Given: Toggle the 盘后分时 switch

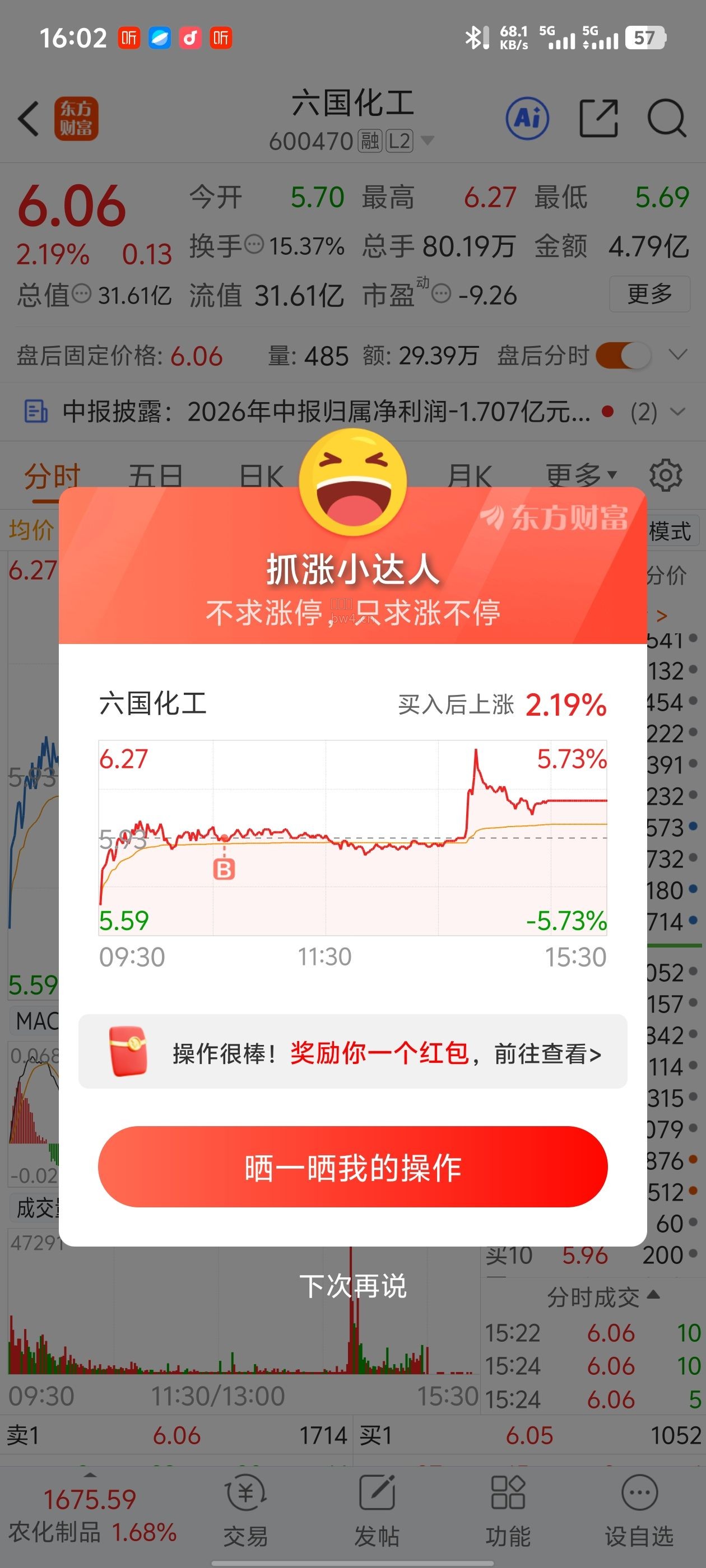Looking at the screenshot, I should [x=623, y=356].
